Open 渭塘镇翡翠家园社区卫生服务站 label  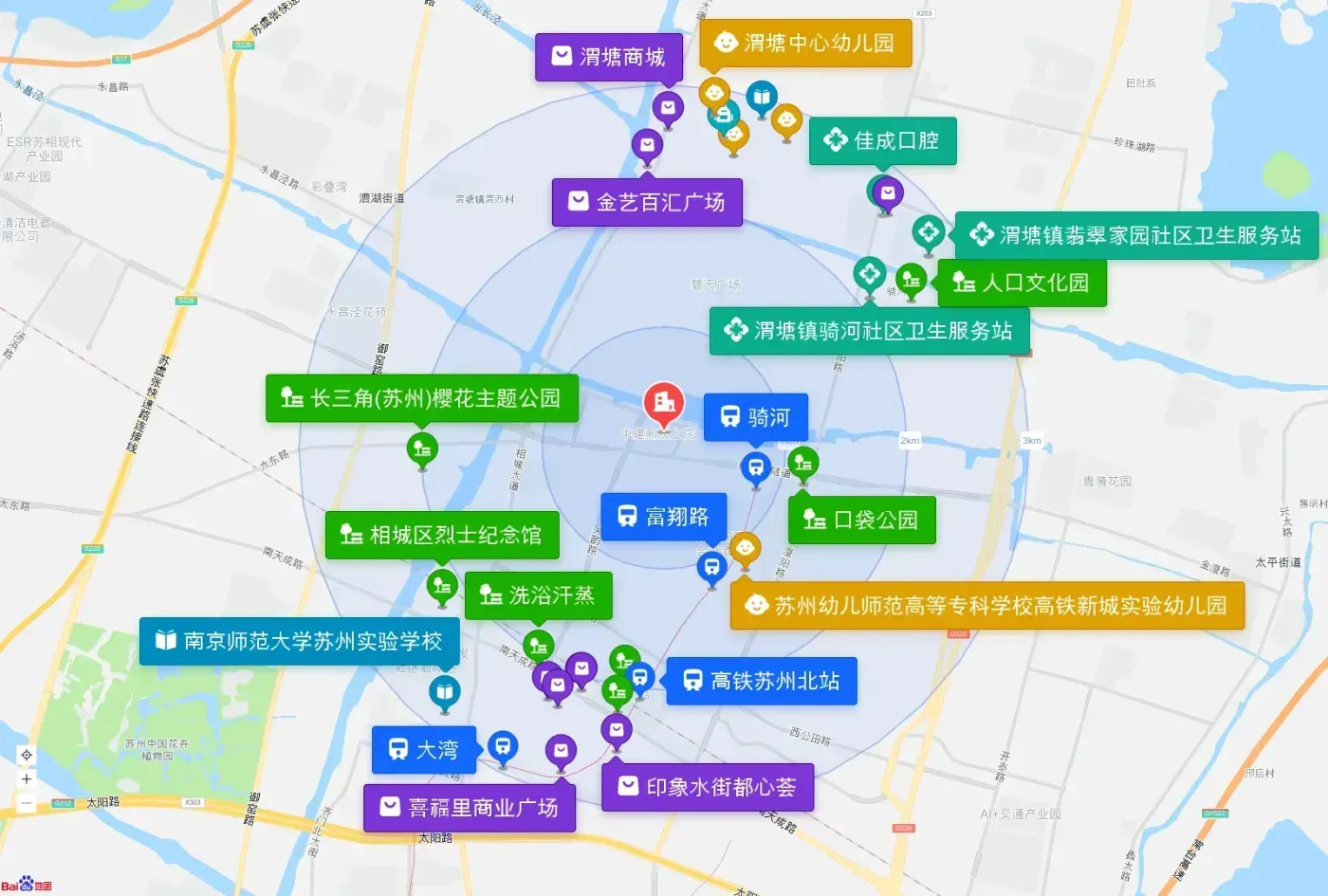point(1136,235)
